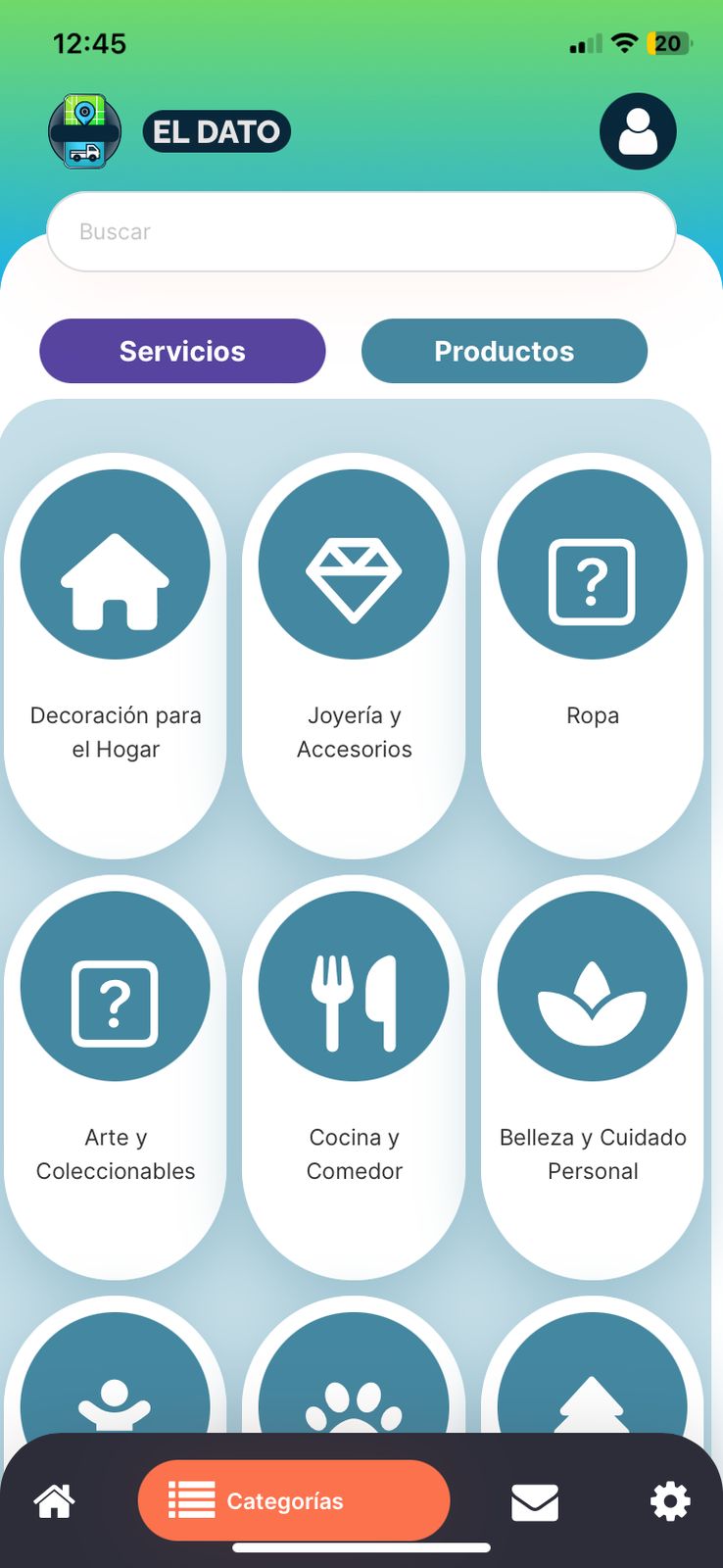Tap the Buscar search field
Viewport: 723px width, 1568px height.
(361, 232)
